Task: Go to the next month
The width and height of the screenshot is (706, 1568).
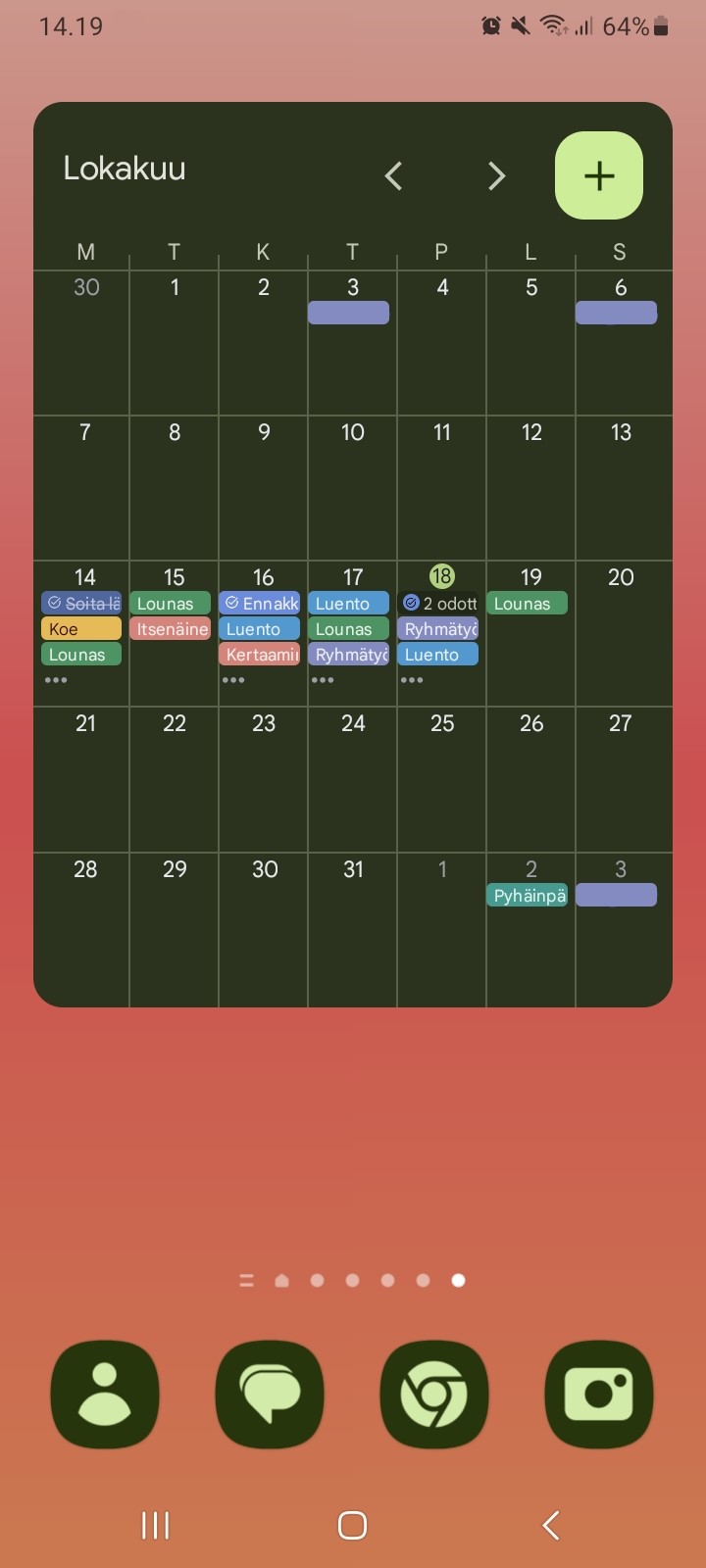Action: 496,176
